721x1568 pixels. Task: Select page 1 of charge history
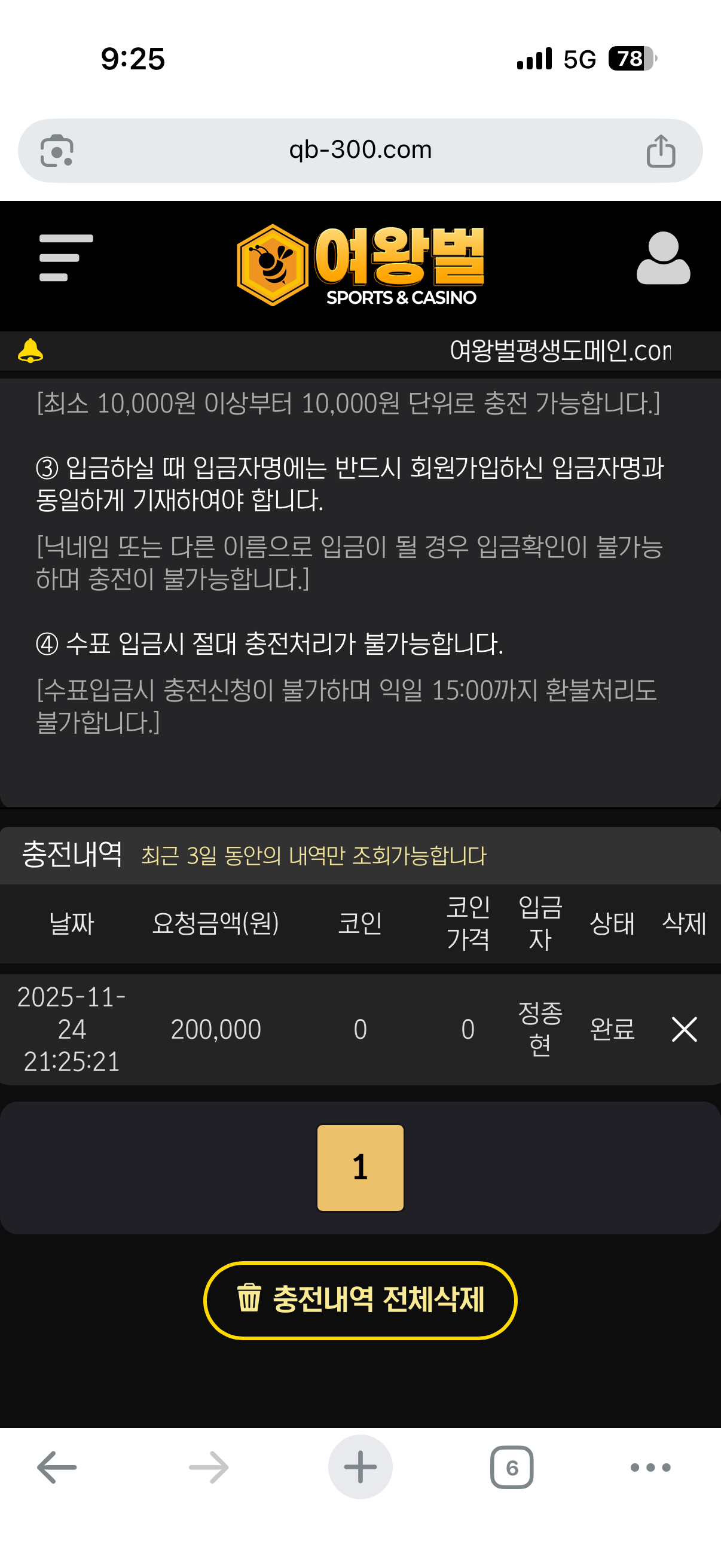[360, 1167]
